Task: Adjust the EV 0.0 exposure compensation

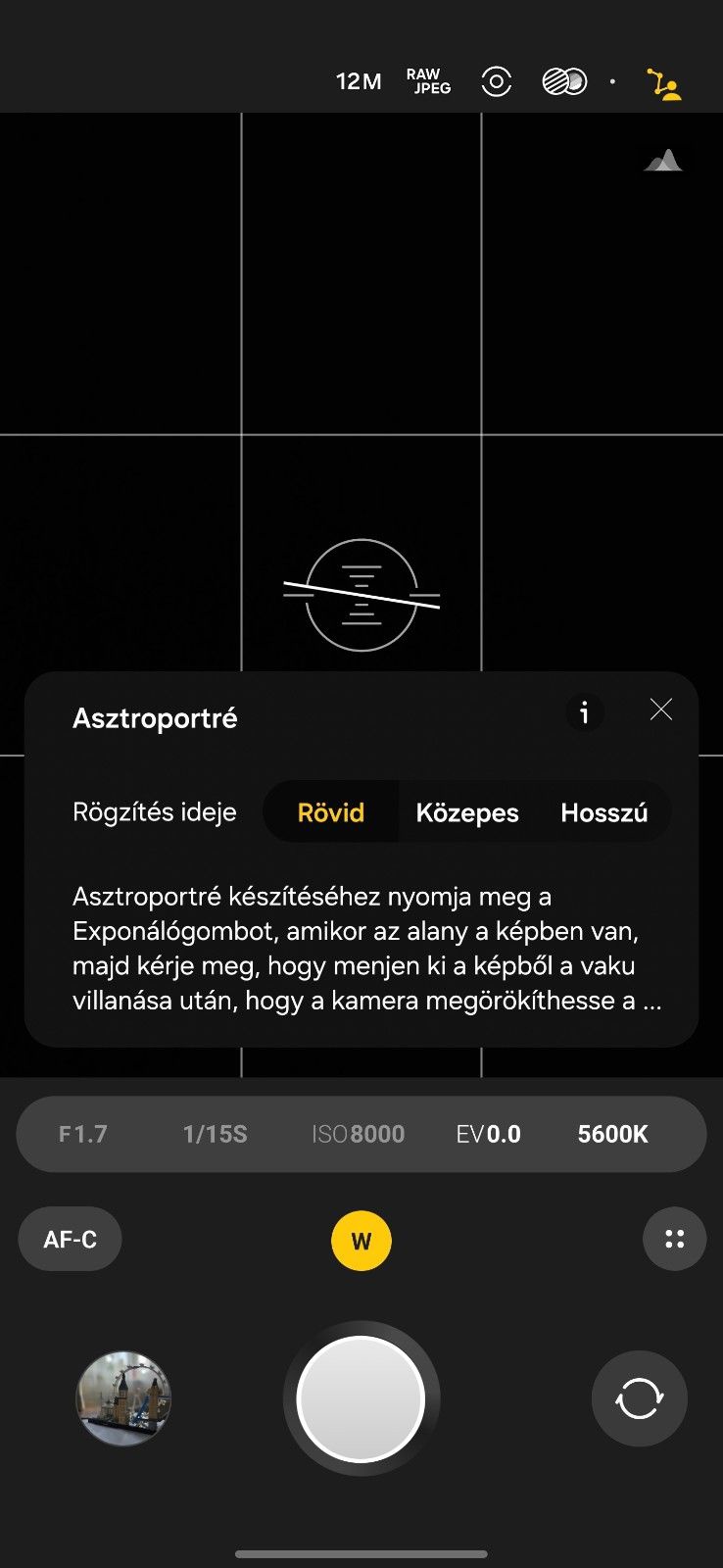Action: 488,1134
